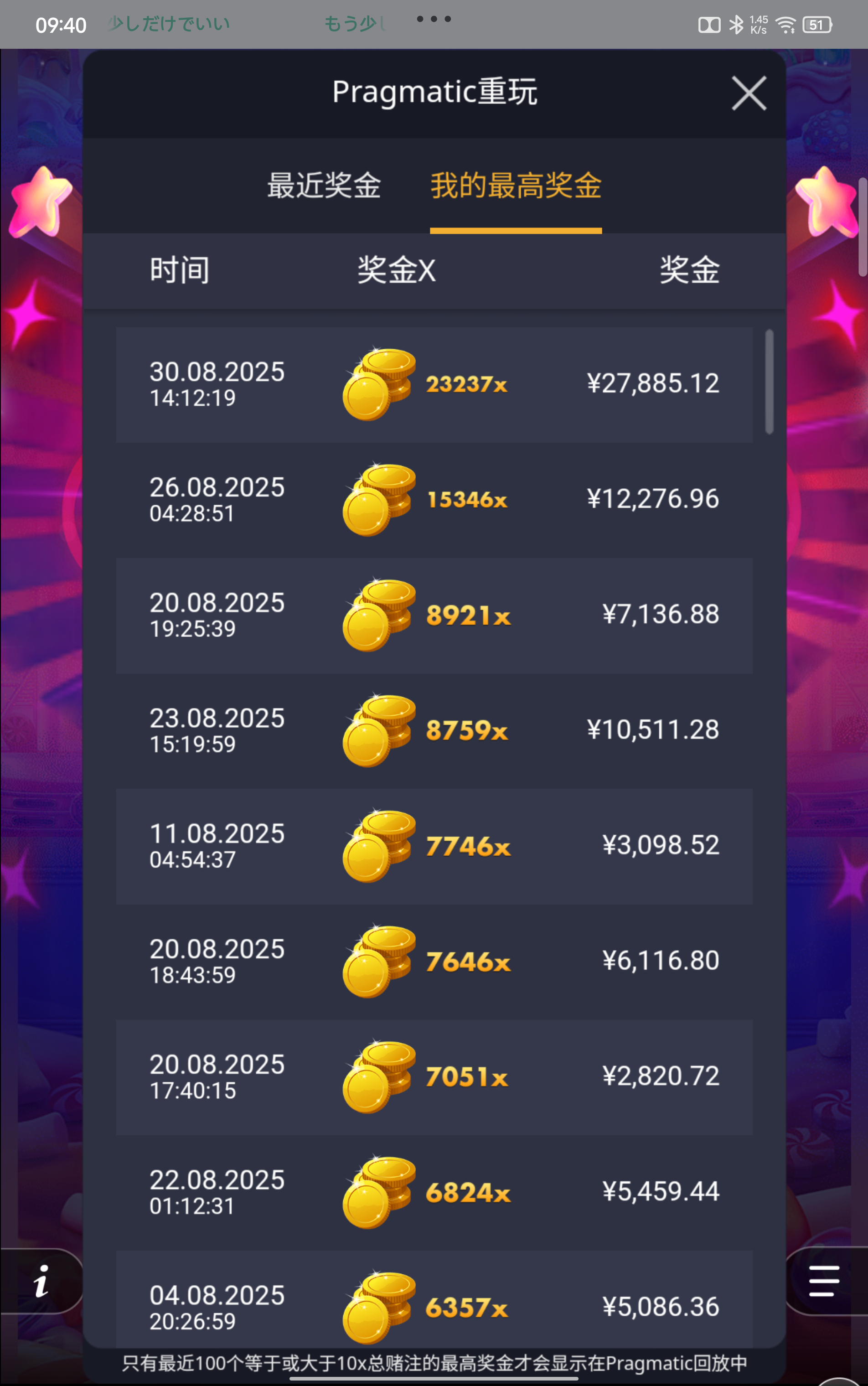The image size is (868, 1386).
Task: Play the 15346x win replay
Action: click(x=434, y=499)
